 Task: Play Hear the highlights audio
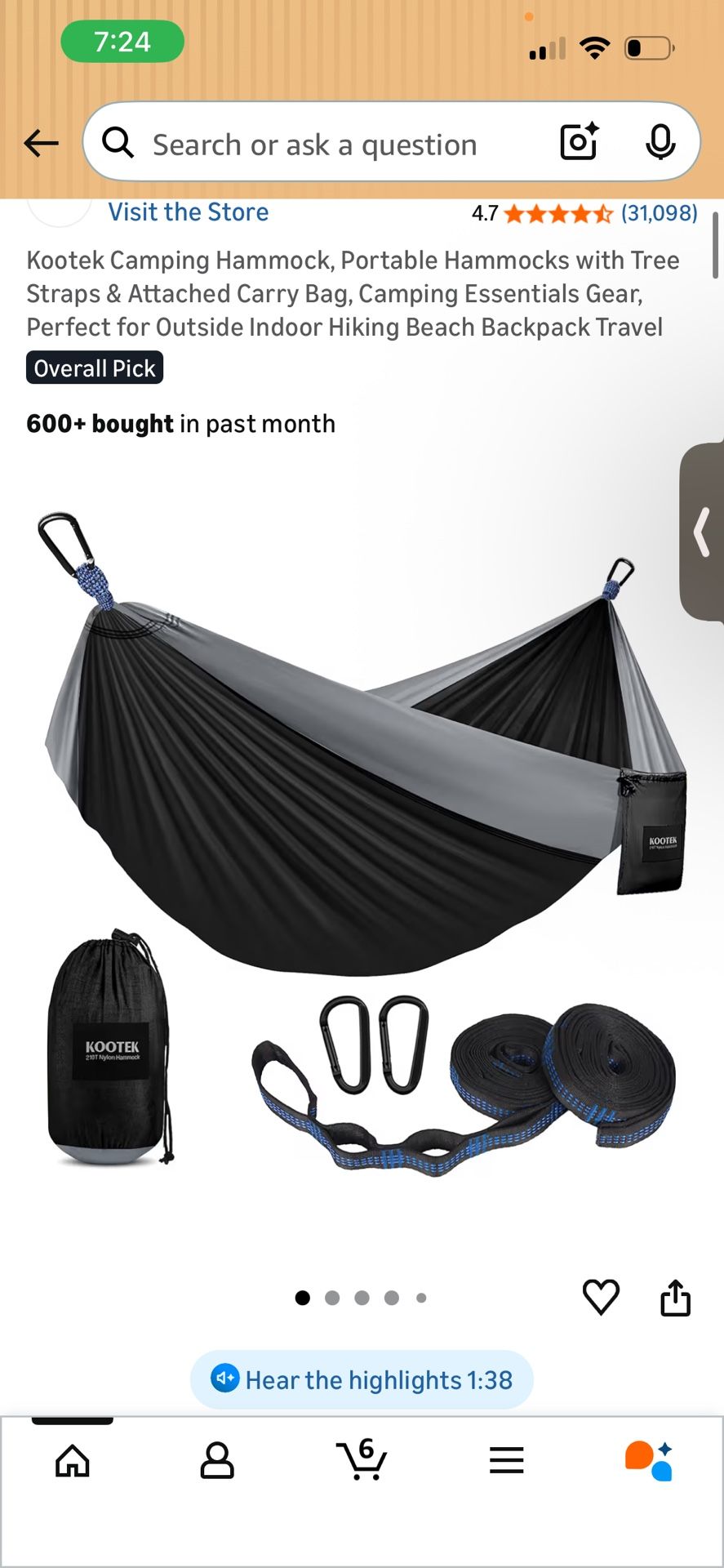pos(362,1379)
